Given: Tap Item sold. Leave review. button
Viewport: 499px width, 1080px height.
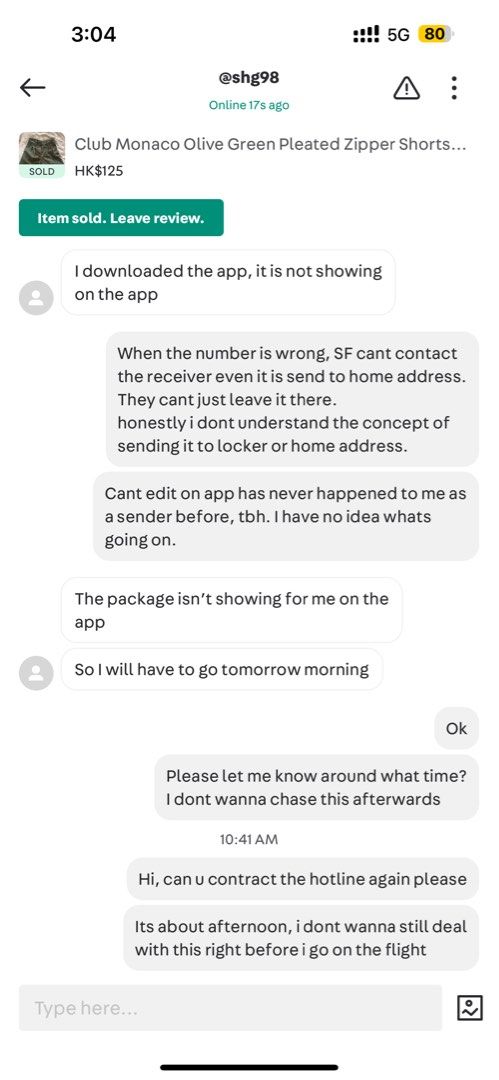Looking at the screenshot, I should click(121, 218).
